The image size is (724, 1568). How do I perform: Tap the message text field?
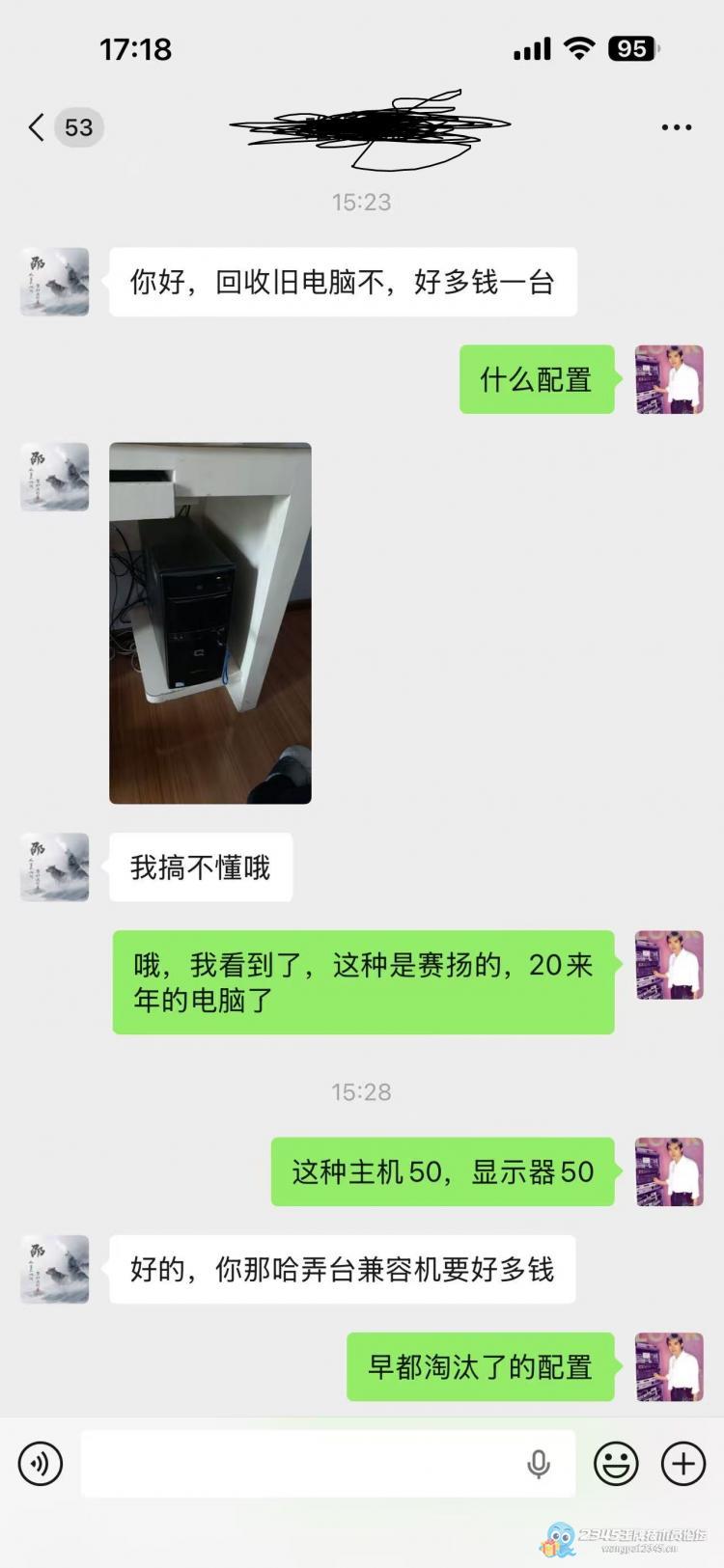tap(299, 1464)
